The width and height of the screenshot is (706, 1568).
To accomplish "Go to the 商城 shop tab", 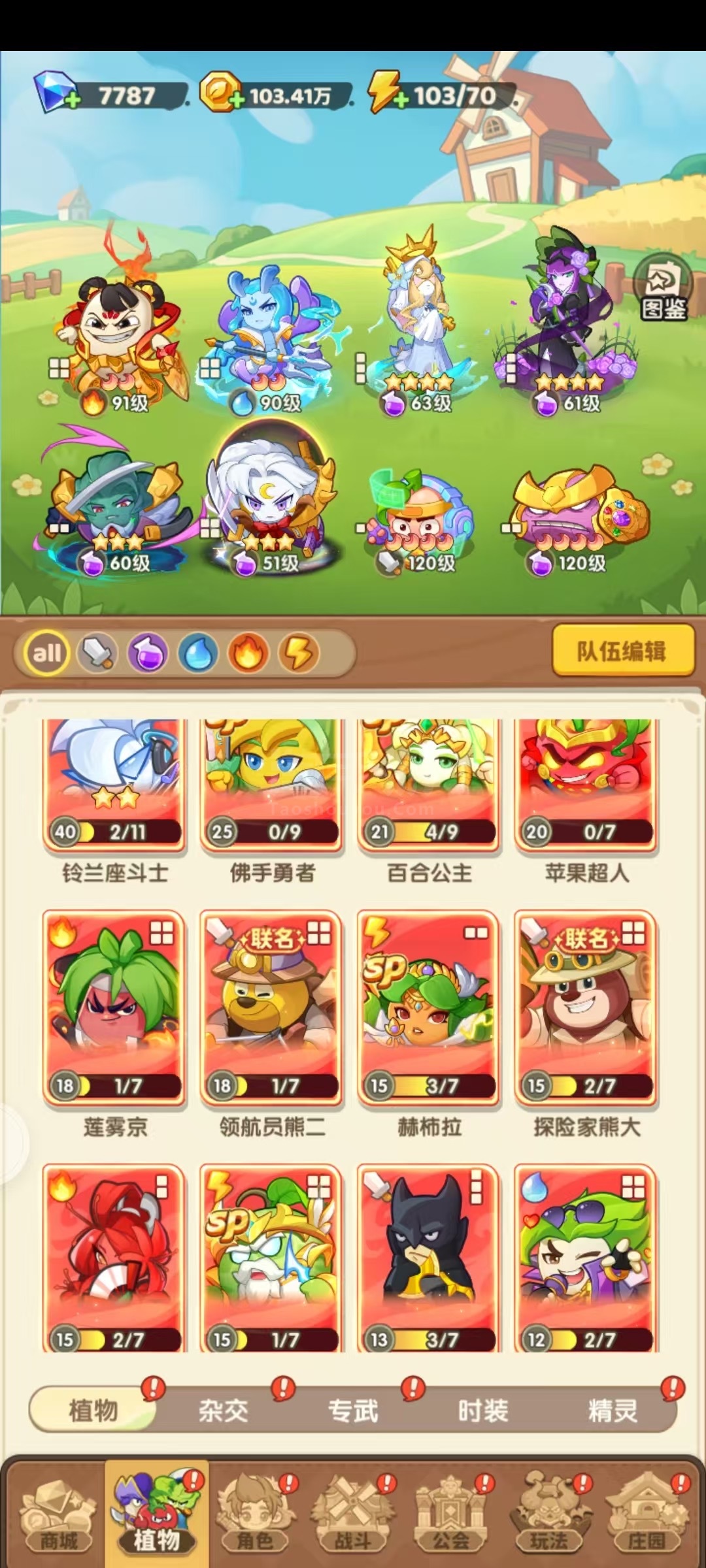I will click(59, 1514).
